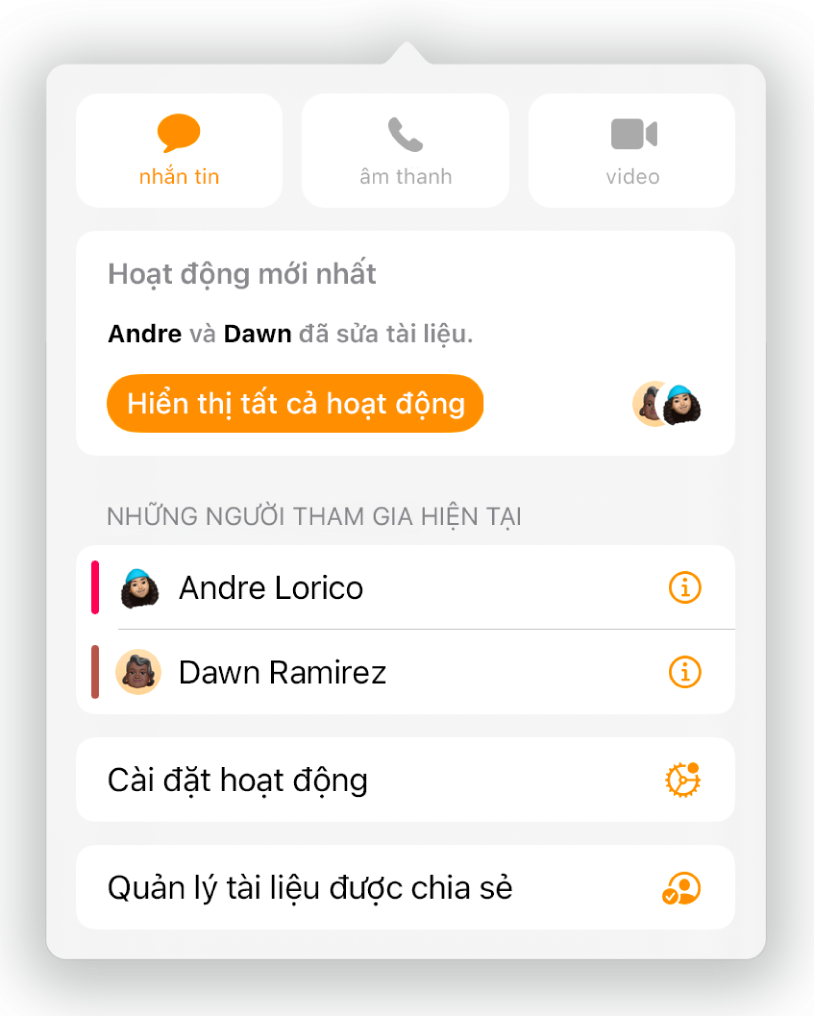Viewport: 814px width, 1016px height.
Task: Open Cài đặt hoạt động
Action: point(405,780)
